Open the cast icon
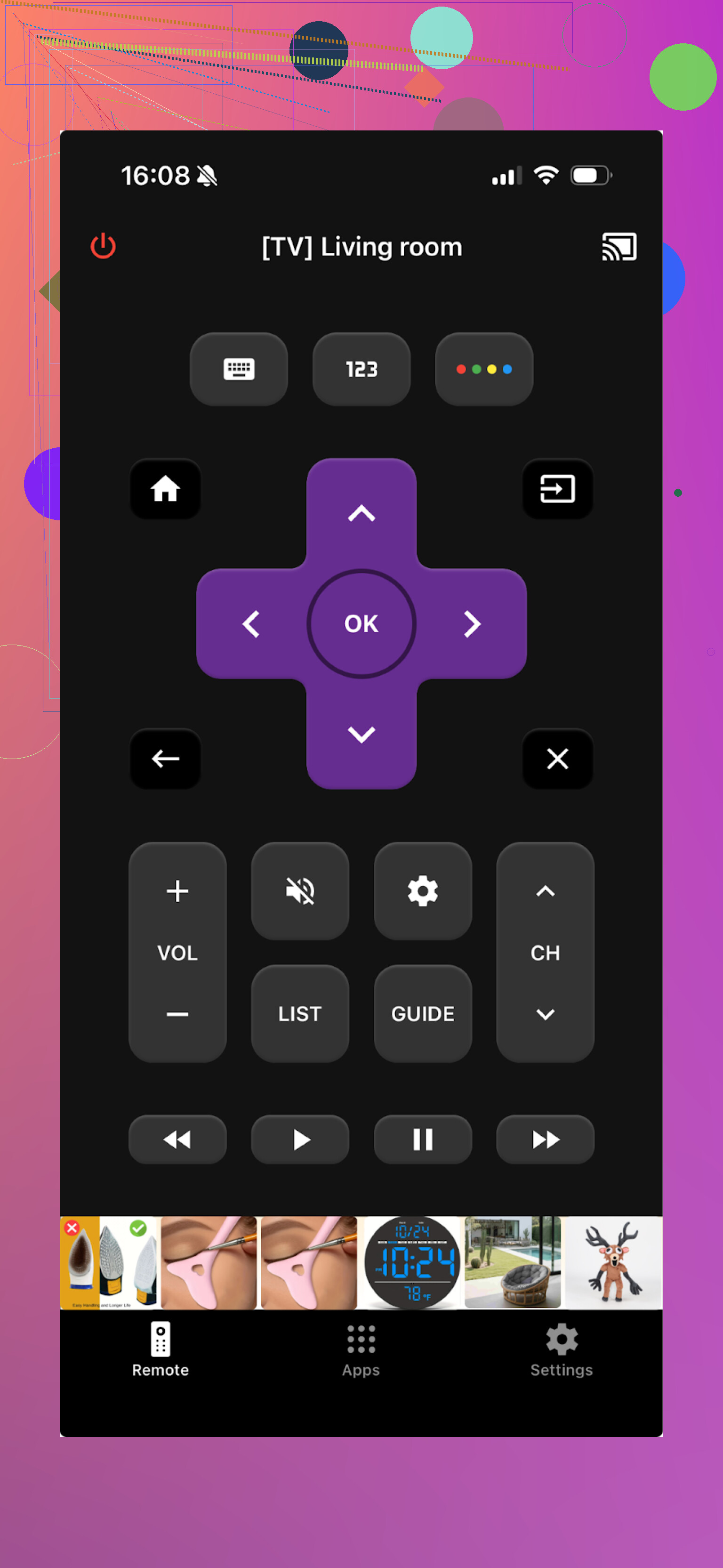The height and width of the screenshot is (1568, 723). [619, 246]
